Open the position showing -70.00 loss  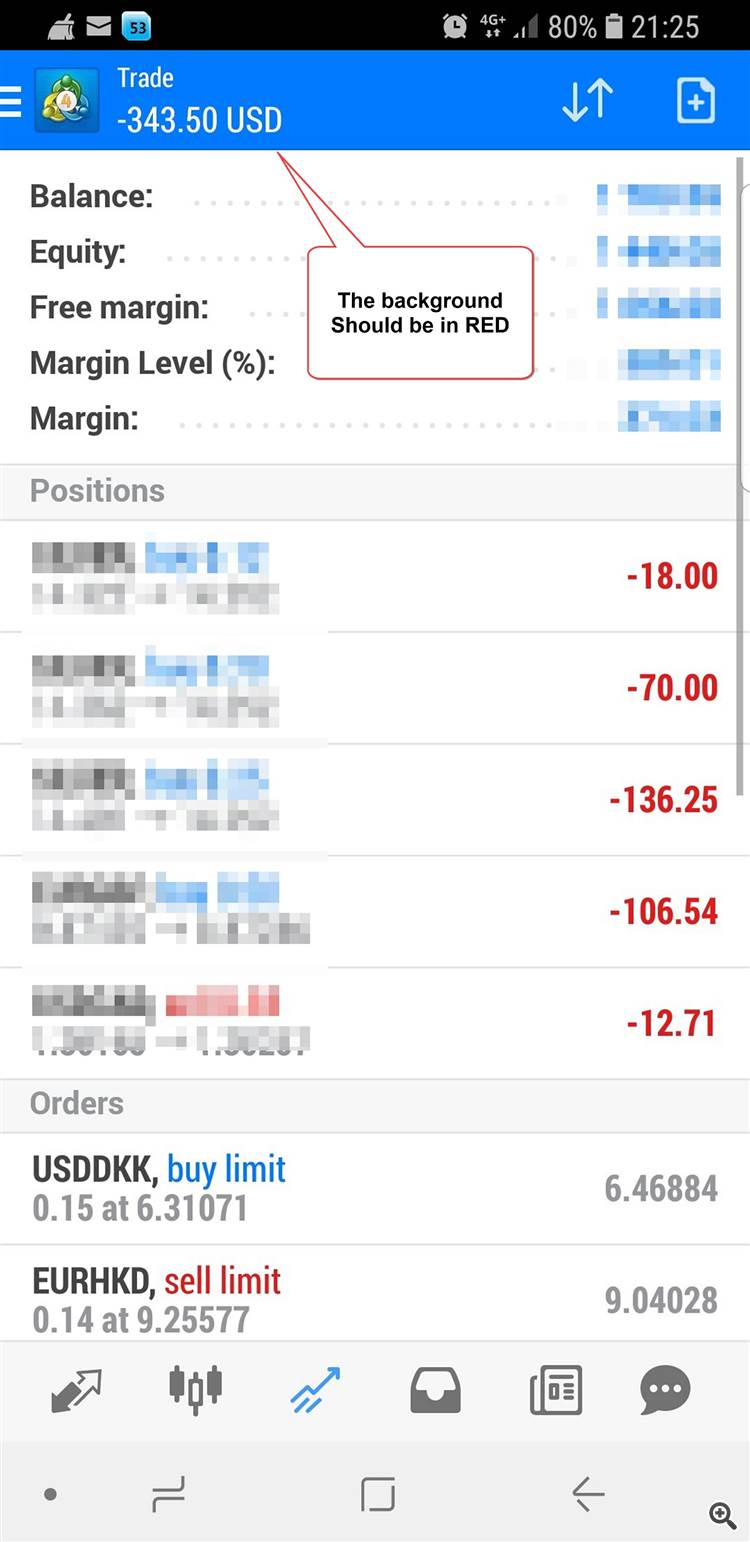pyautogui.click(x=375, y=688)
